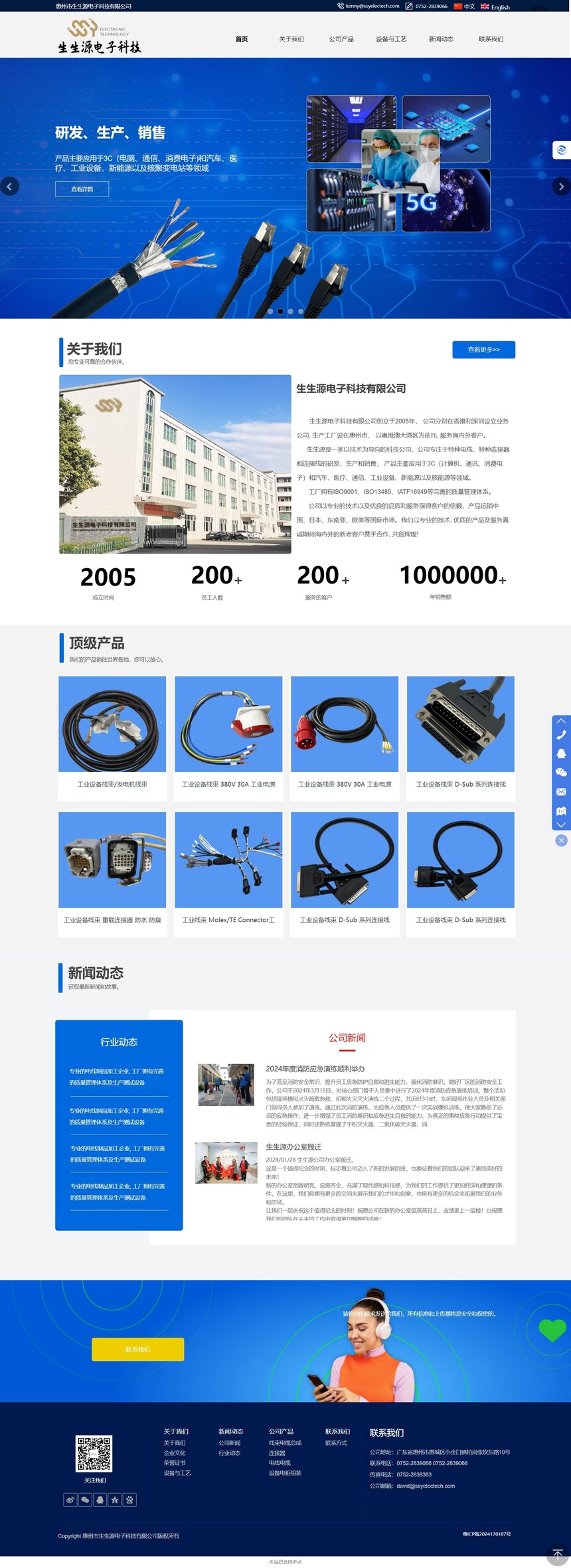This screenshot has width=571, height=1568.
Task: Open 新闻动态 in the top navigation
Action: (441, 39)
